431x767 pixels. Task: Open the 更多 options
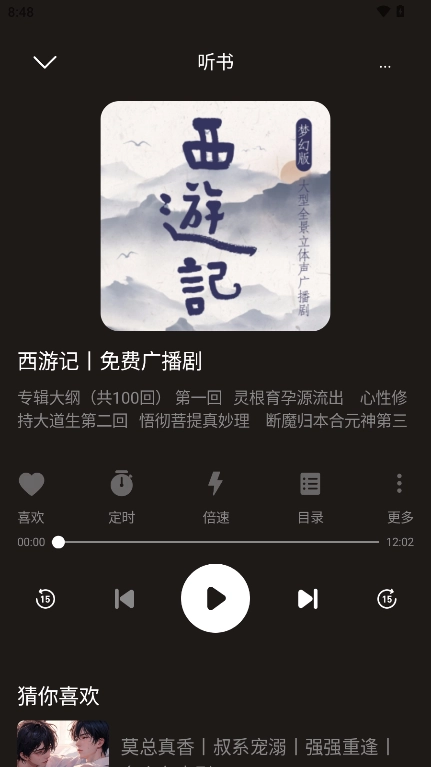point(400,497)
